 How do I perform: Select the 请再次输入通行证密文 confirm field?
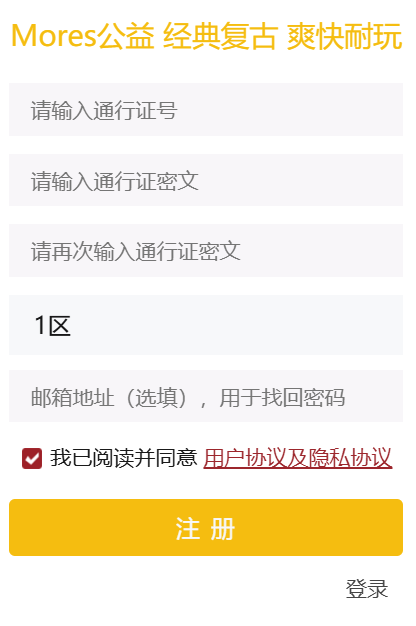206,250
